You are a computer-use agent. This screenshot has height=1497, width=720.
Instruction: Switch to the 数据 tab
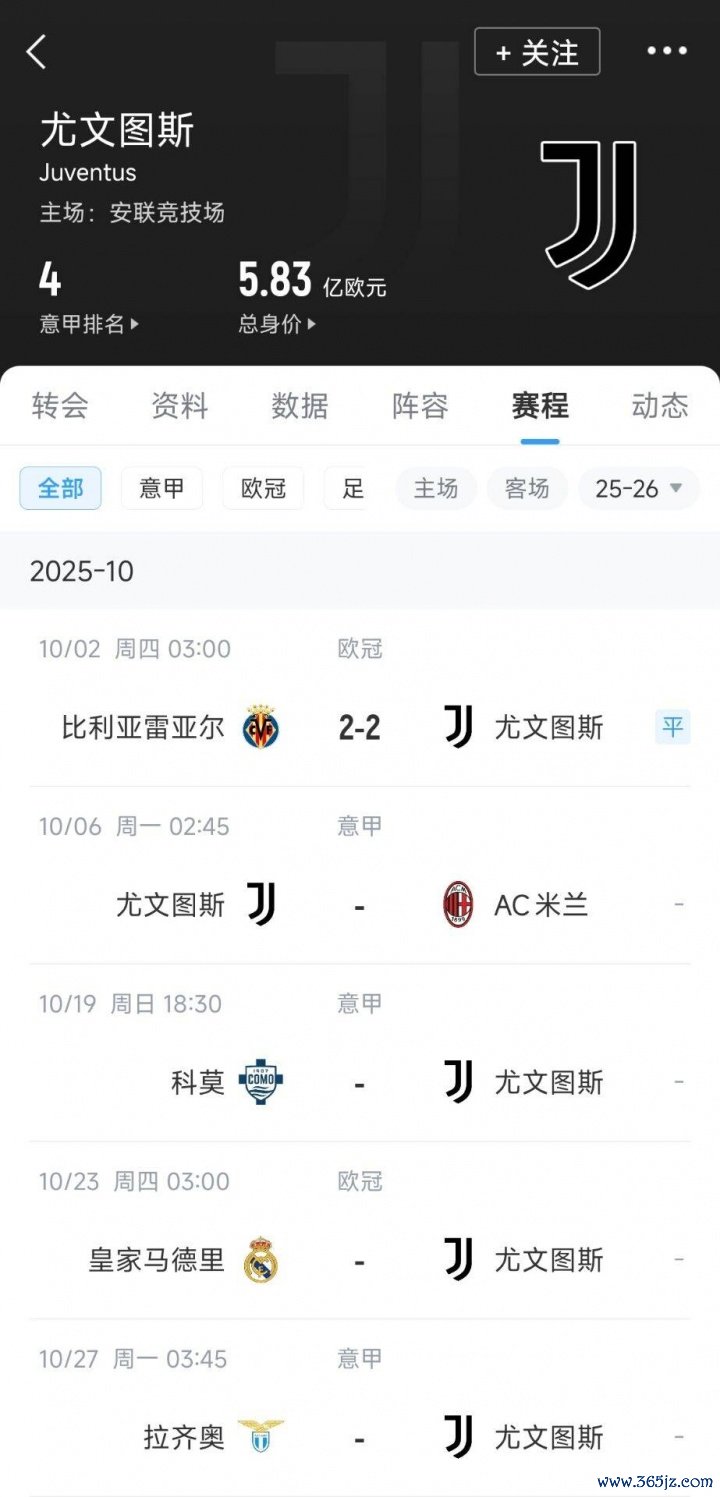(300, 406)
